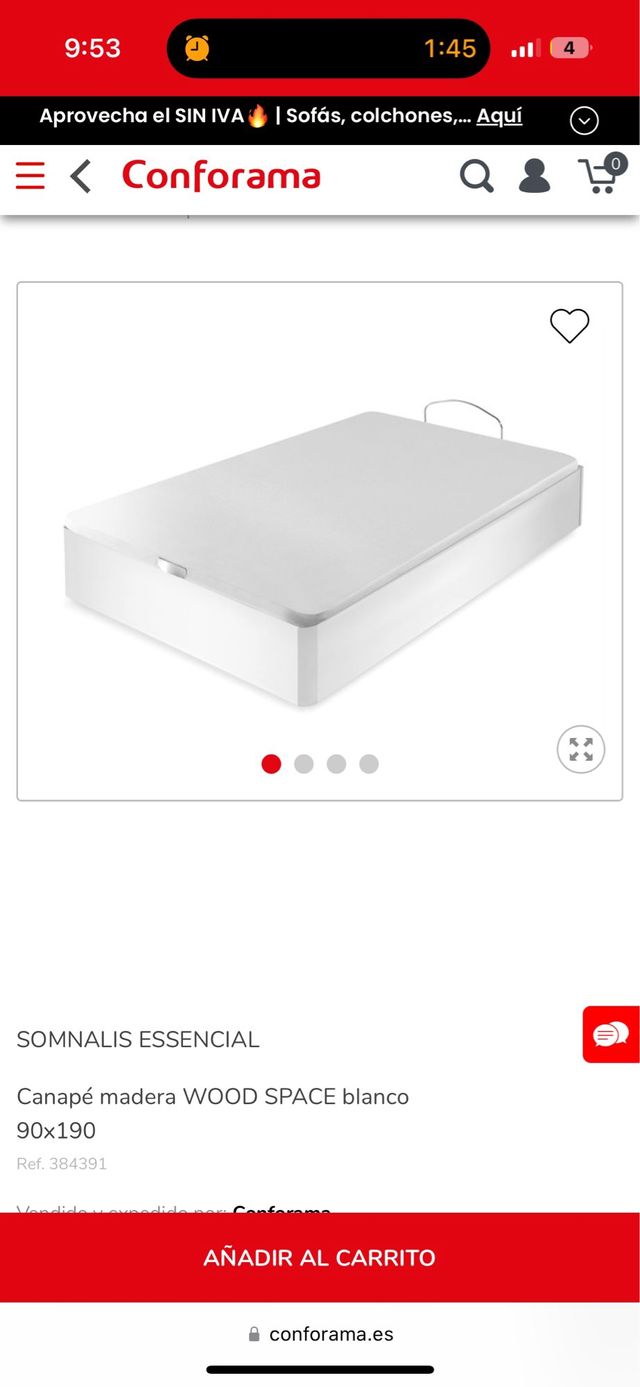Show the fourth image via the last dot
640x1387 pixels.
[369, 764]
